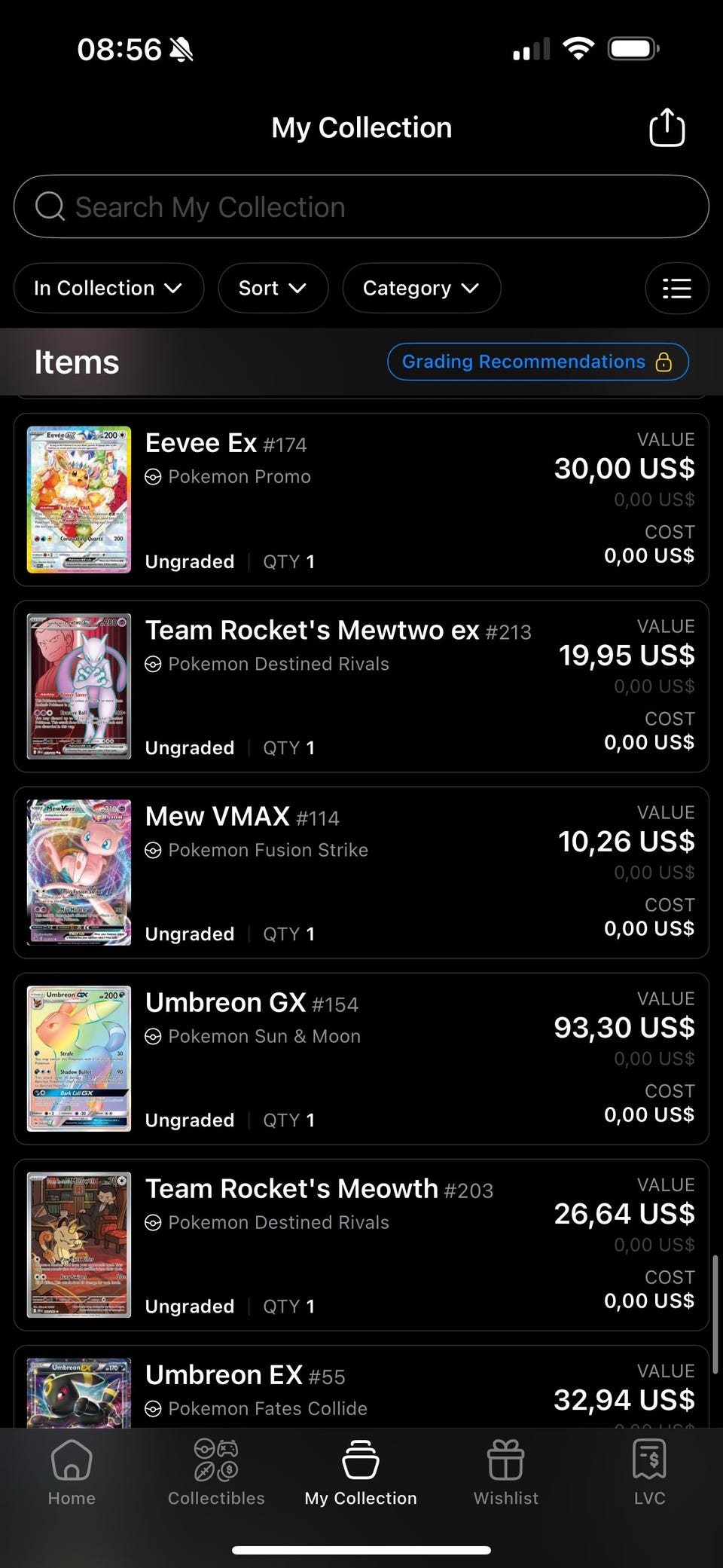Select the My Collection tab
Screen dimensions: 723x1568
(361, 1473)
